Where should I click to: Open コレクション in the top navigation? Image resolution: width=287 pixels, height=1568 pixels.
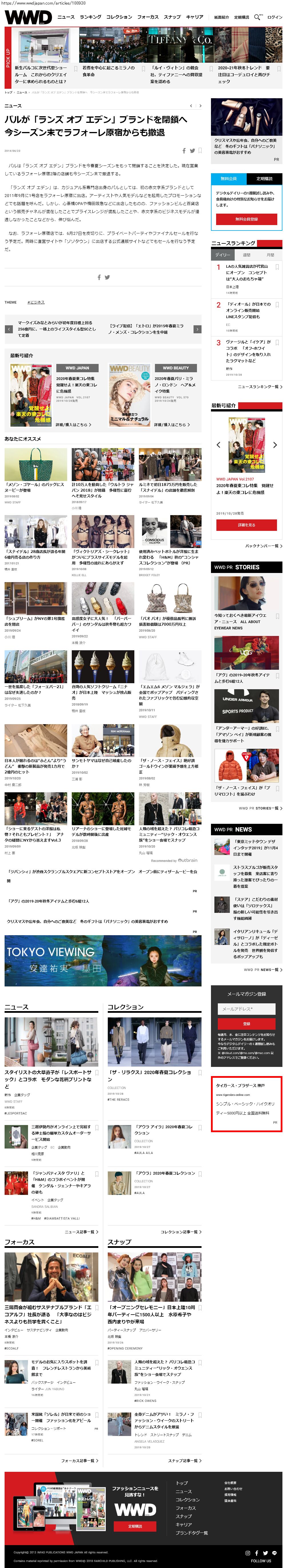(119, 17)
